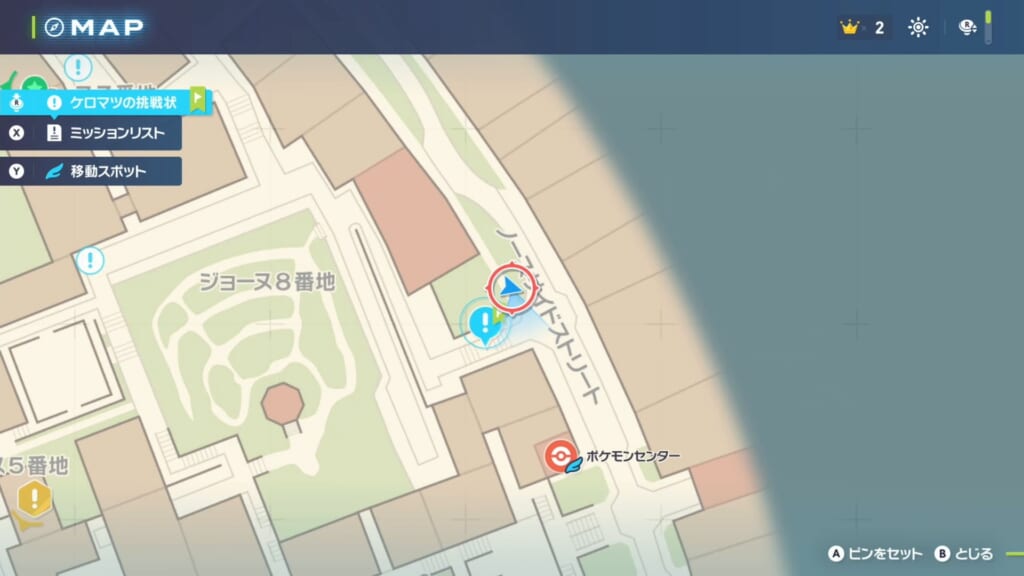The width and height of the screenshot is (1024, 576).
Task: Select the ポケモンセンター map marker
Action: (x=559, y=456)
